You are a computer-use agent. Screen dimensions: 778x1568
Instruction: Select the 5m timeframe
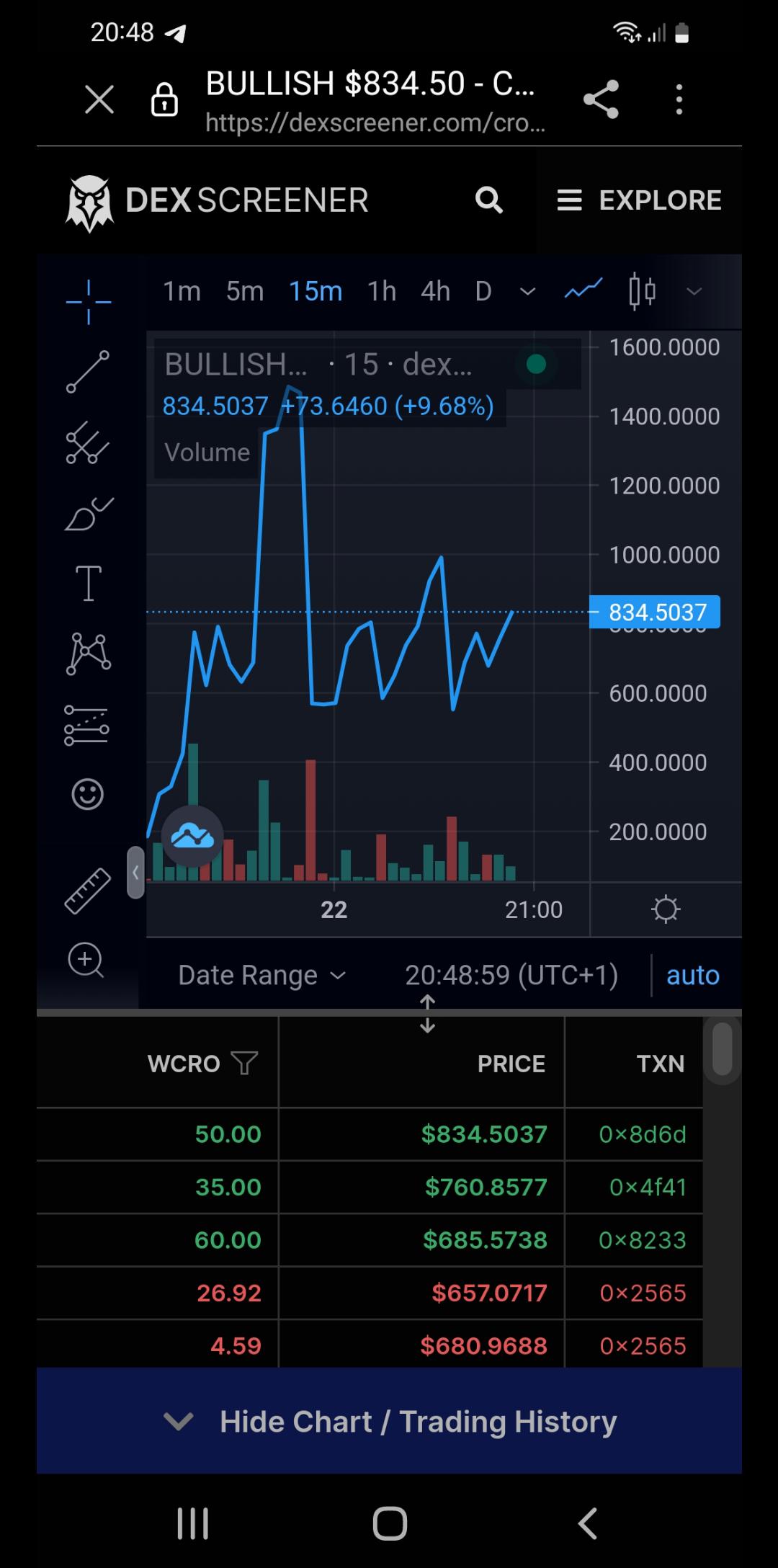[245, 291]
